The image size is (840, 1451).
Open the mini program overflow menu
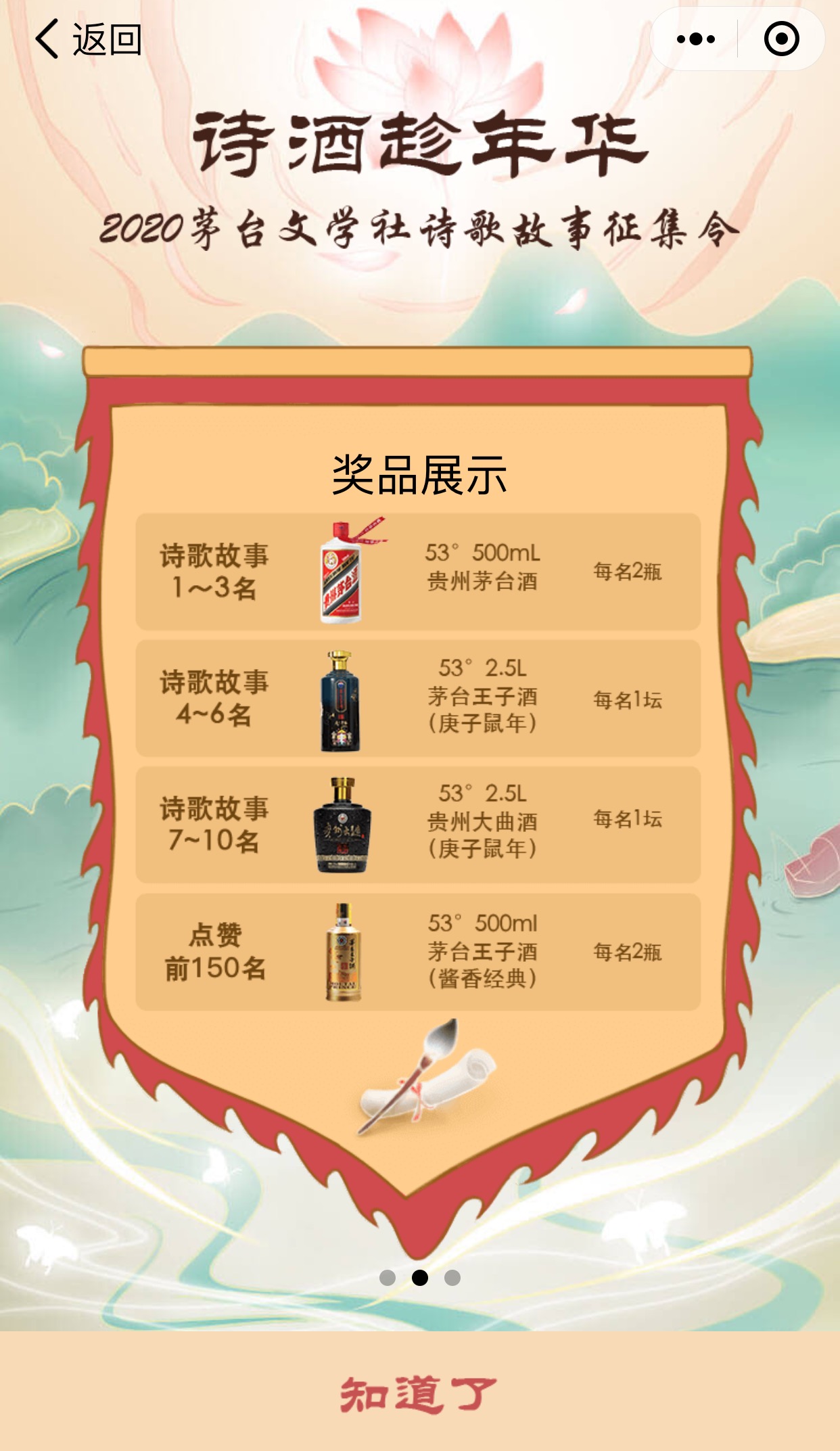(x=695, y=39)
